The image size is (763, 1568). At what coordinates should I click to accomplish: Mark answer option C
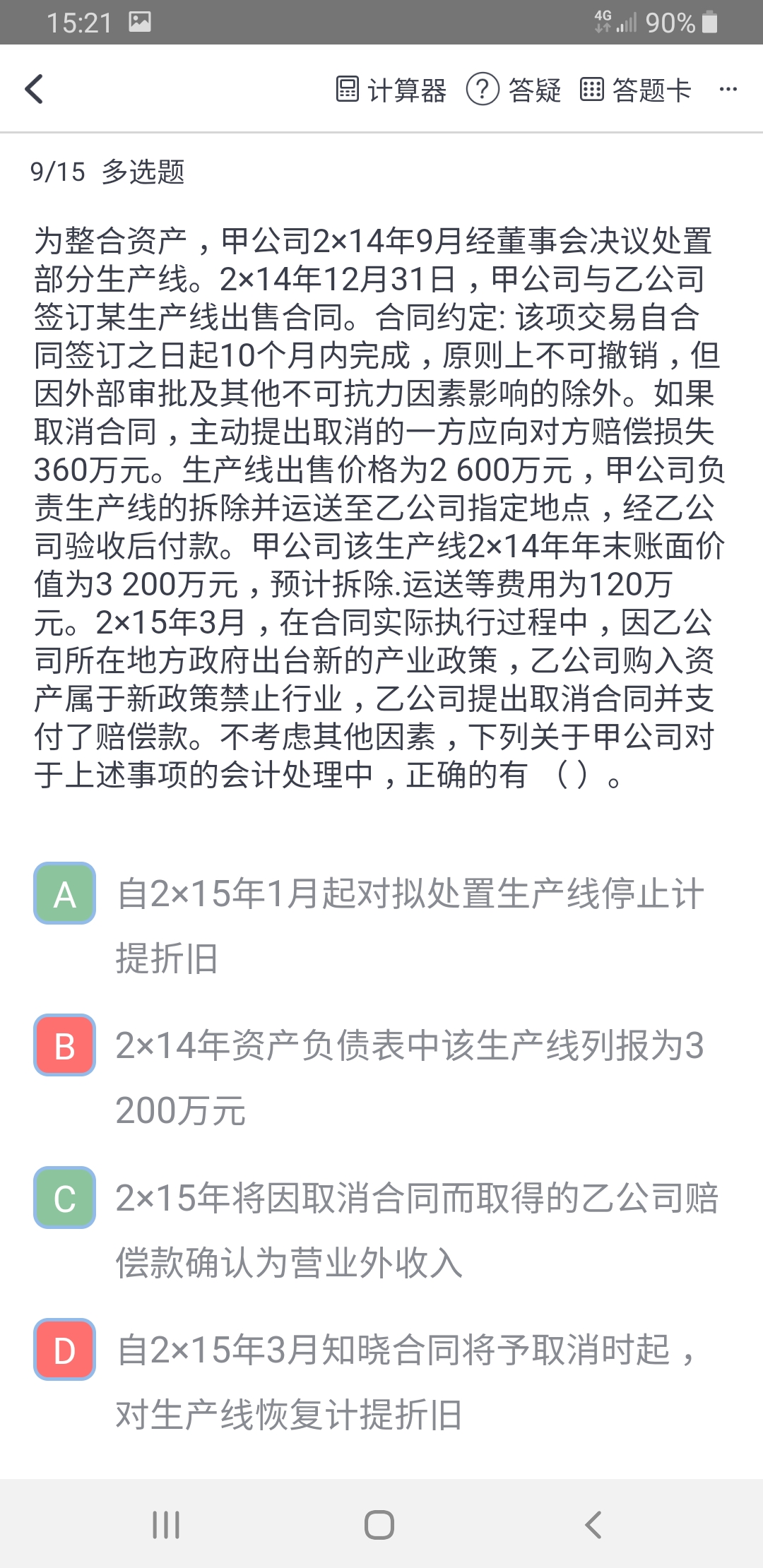coord(65,1198)
